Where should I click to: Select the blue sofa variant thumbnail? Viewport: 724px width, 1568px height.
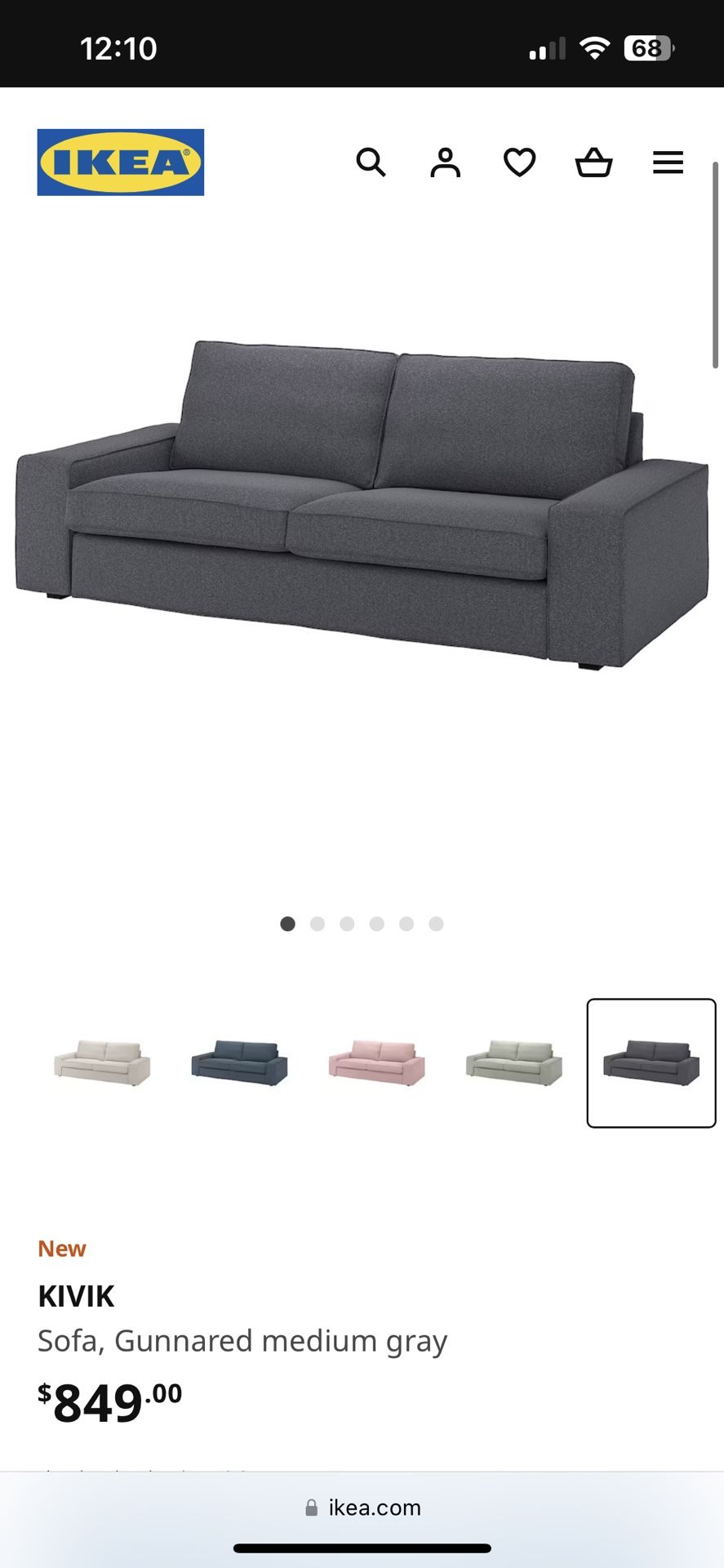pos(239,1062)
